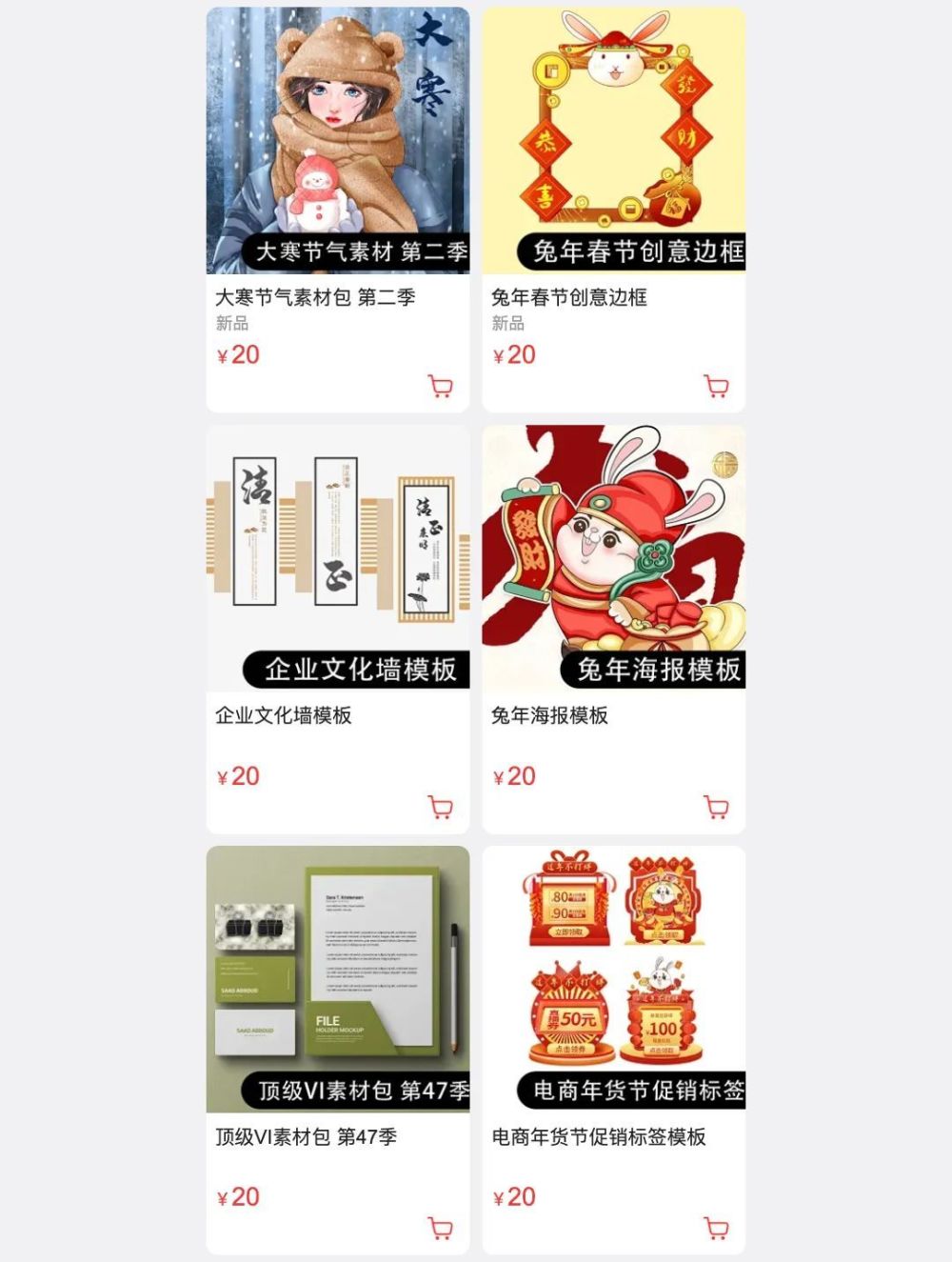Image resolution: width=952 pixels, height=1262 pixels.
Task: Add 电商年货节促销标签模板 to cart
Action: (x=717, y=1229)
